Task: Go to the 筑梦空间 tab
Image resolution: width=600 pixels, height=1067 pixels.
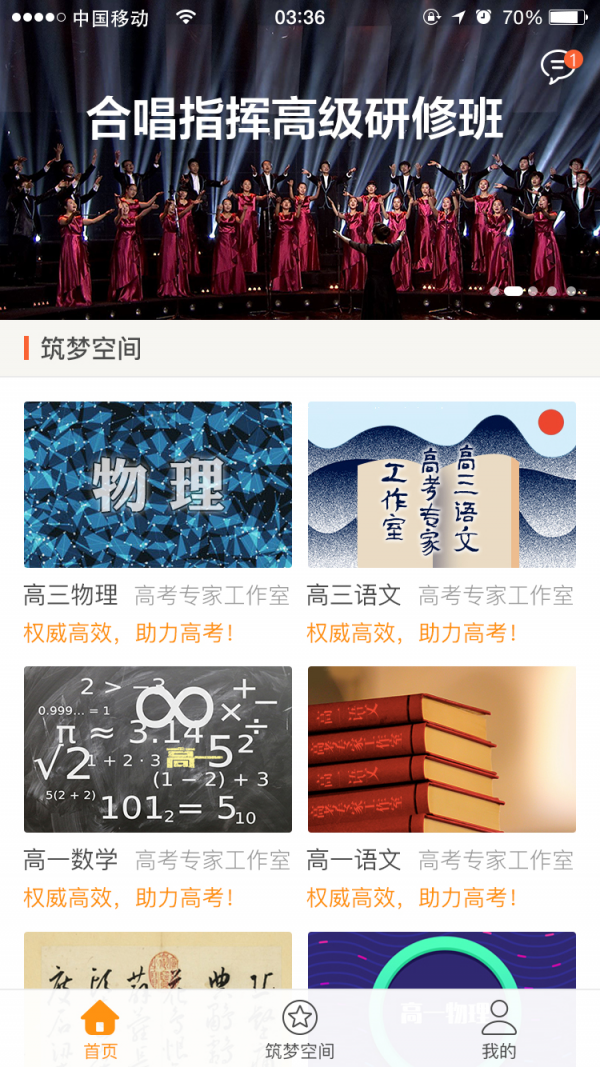Action: (300, 1029)
